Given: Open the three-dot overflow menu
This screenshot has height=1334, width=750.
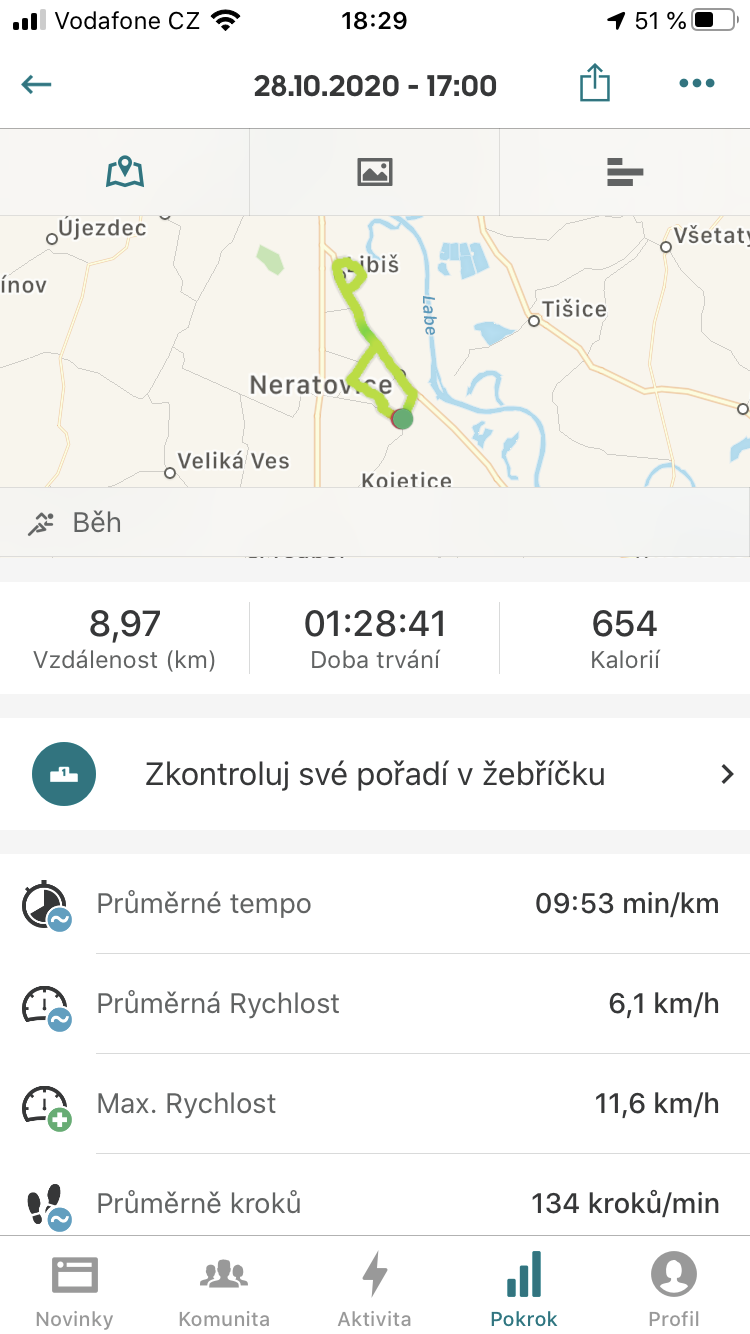Looking at the screenshot, I should point(697,84).
